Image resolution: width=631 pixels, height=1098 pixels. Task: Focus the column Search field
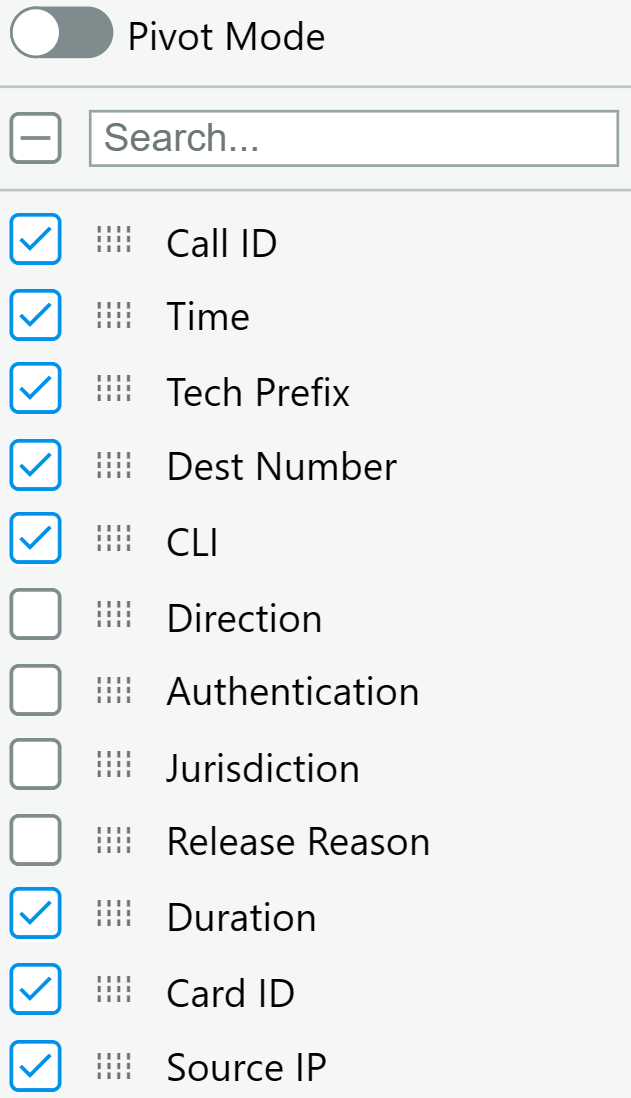click(354, 138)
